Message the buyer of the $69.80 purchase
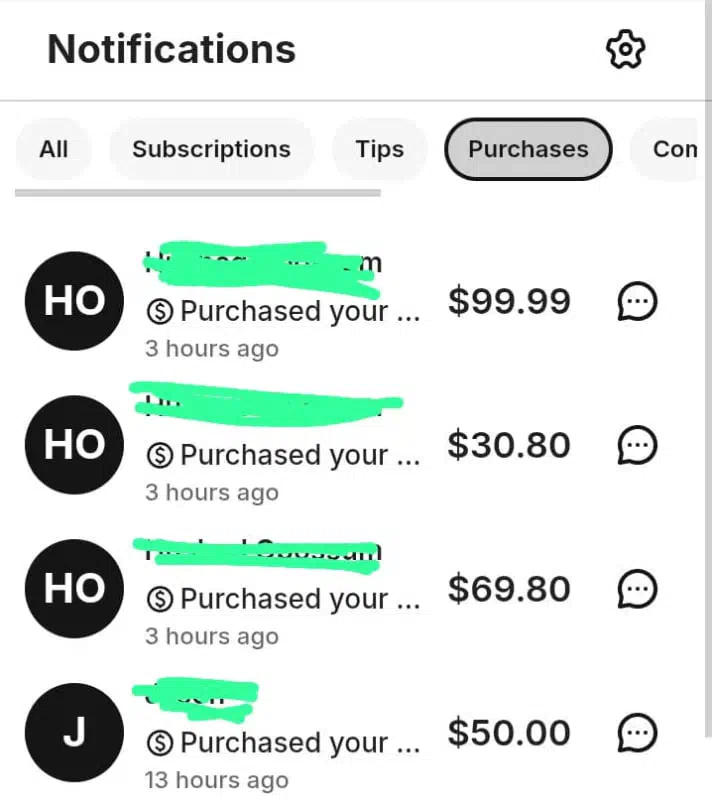 tap(638, 589)
